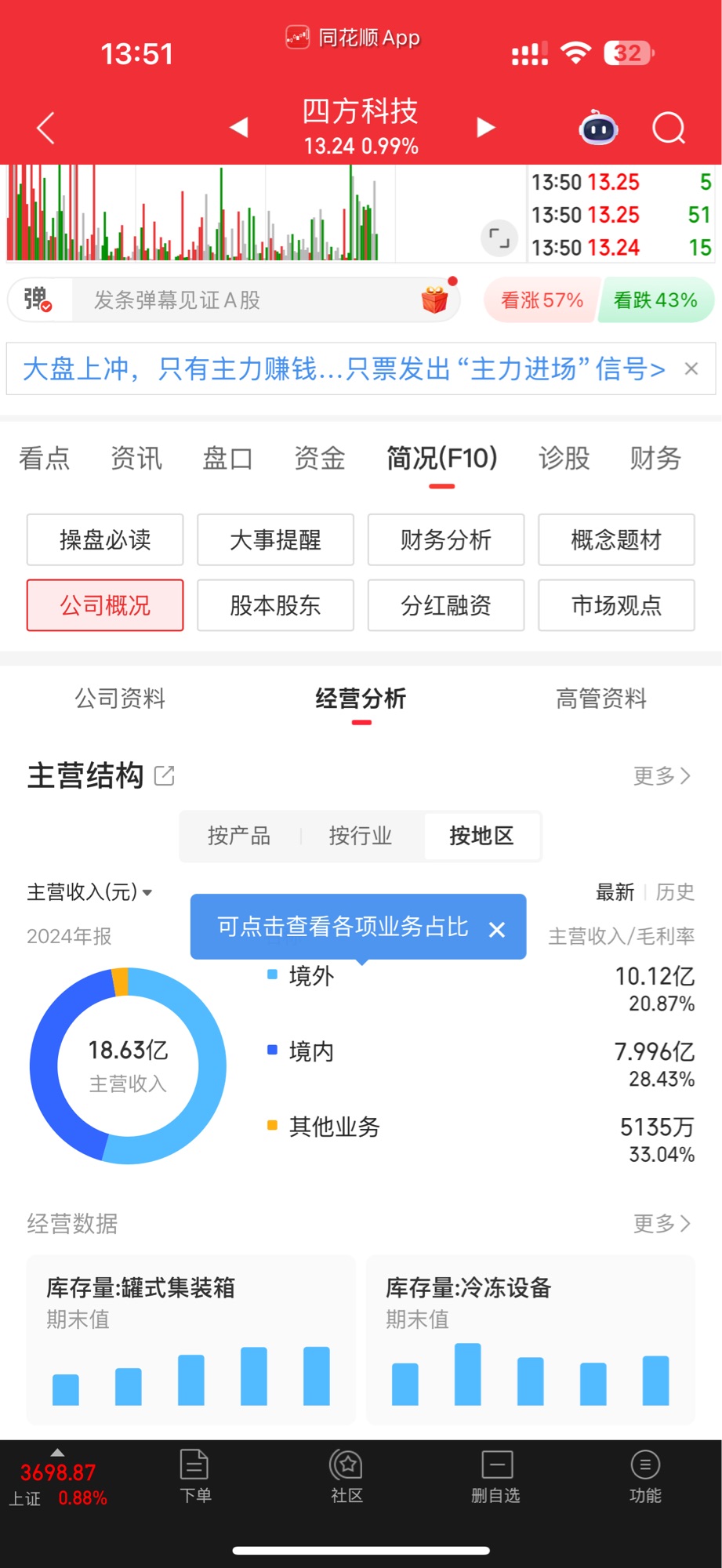This screenshot has height=1568, width=722.
Task: Tap 下单 in the bottom bar
Action: (x=194, y=1476)
